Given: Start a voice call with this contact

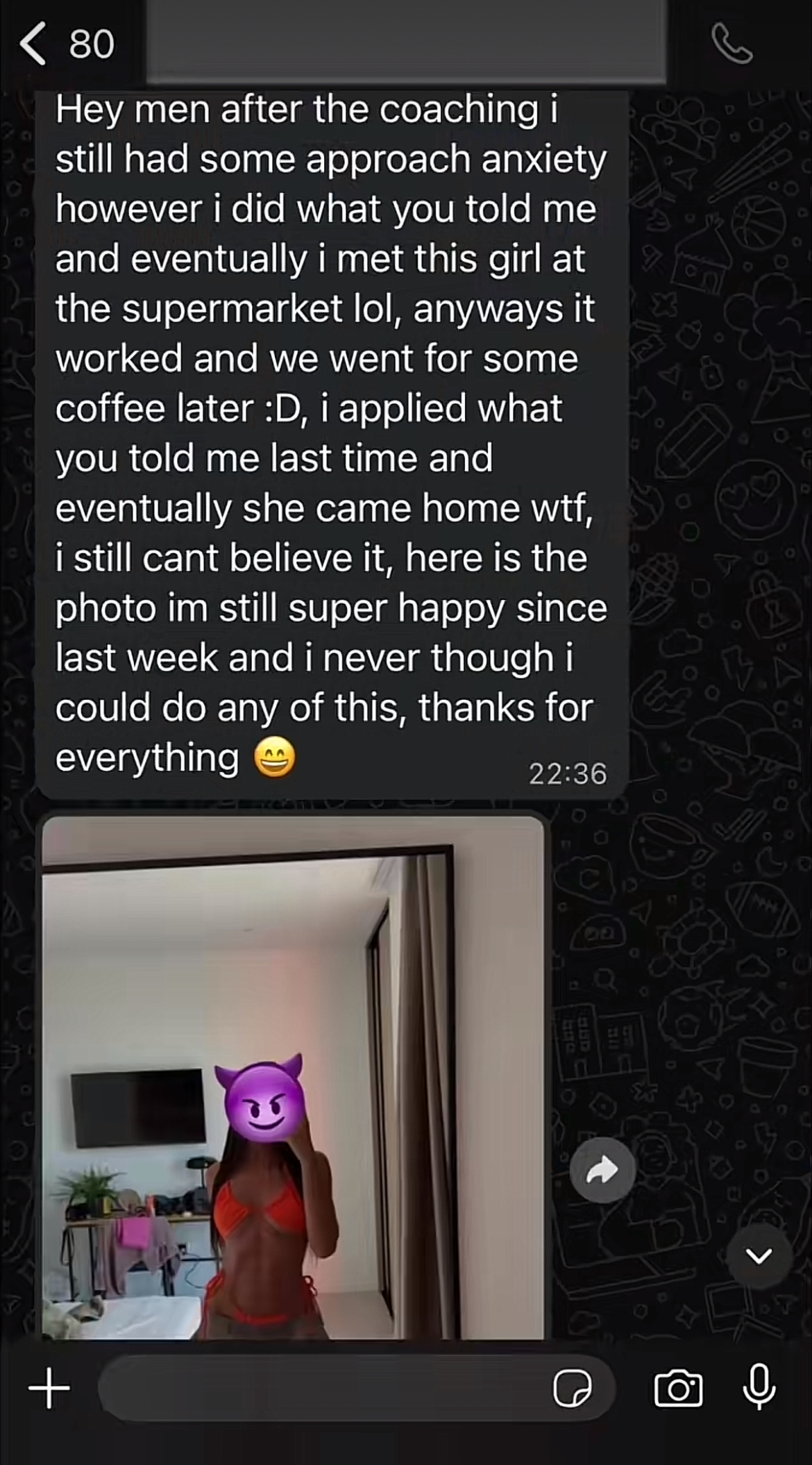Looking at the screenshot, I should (731, 44).
